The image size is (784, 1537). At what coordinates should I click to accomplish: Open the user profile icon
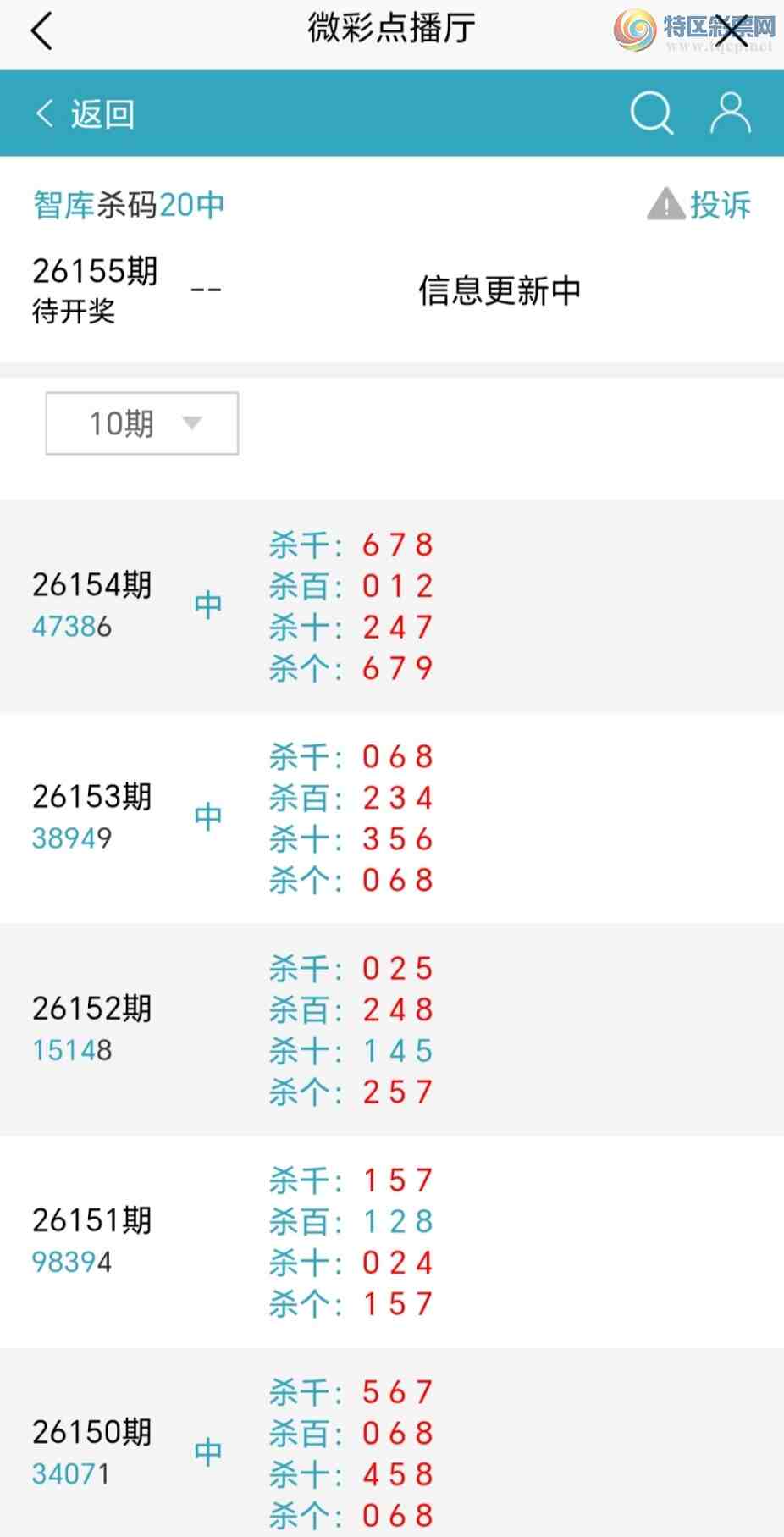point(730,113)
